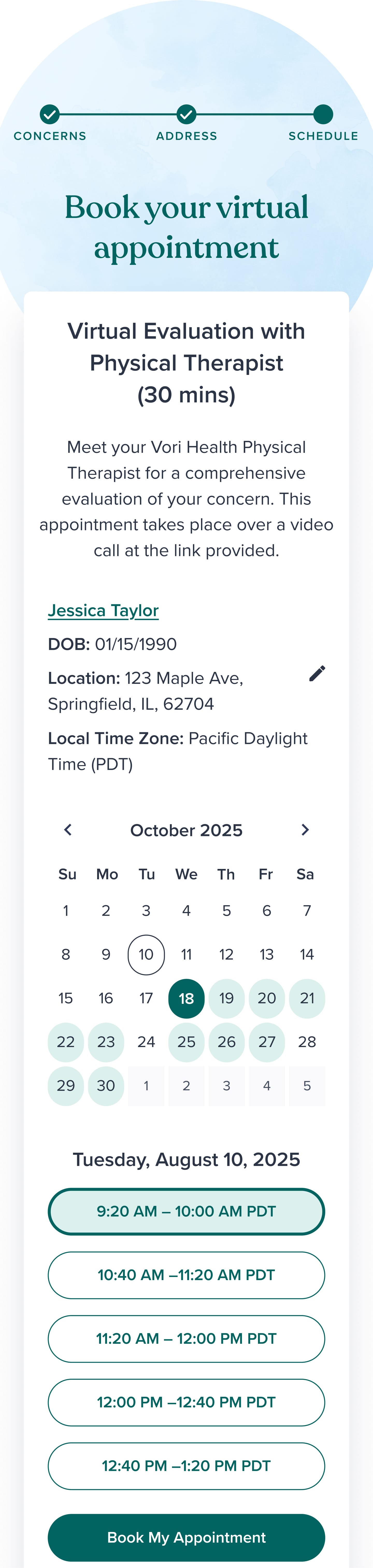Edit location with the pencil icon
The width and height of the screenshot is (373, 1568).
(x=317, y=673)
